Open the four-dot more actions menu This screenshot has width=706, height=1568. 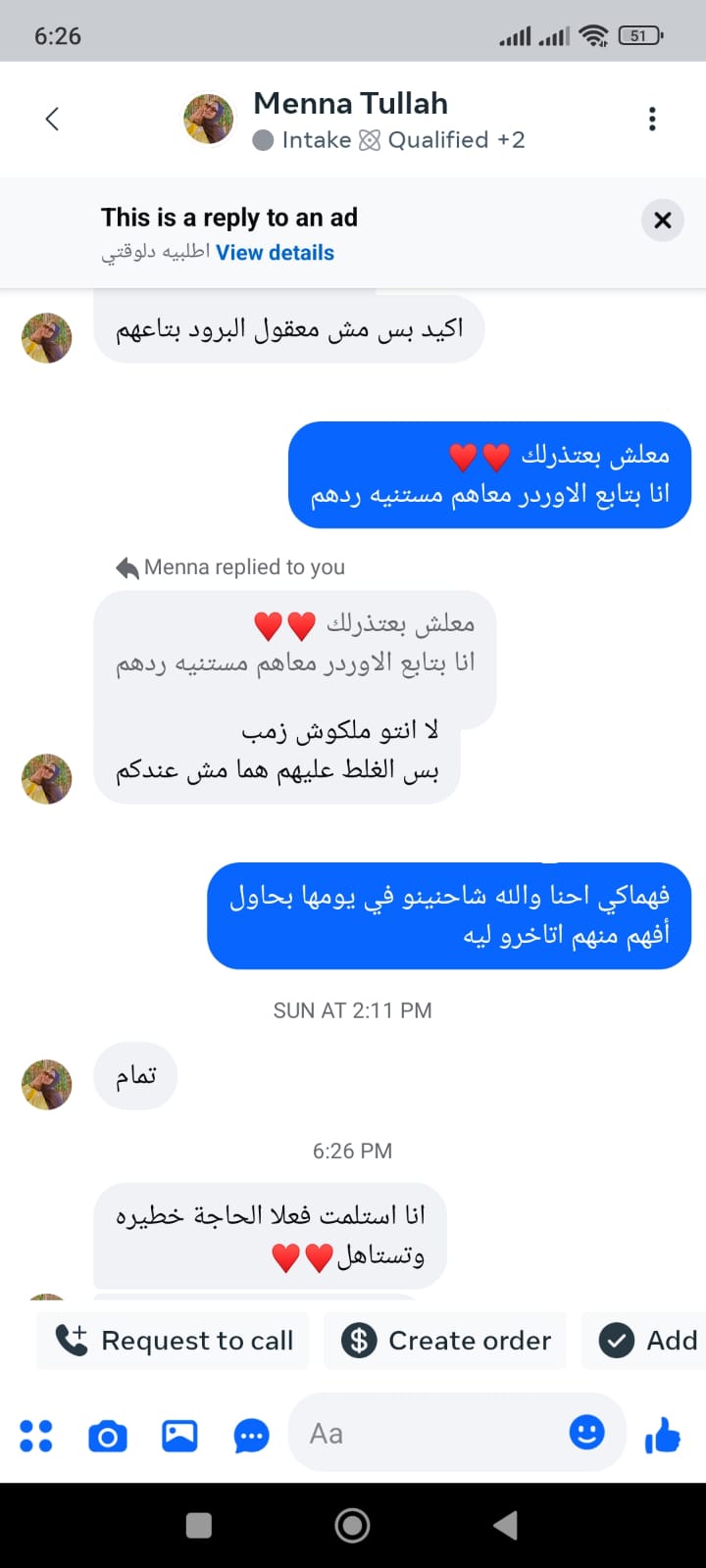click(36, 1436)
